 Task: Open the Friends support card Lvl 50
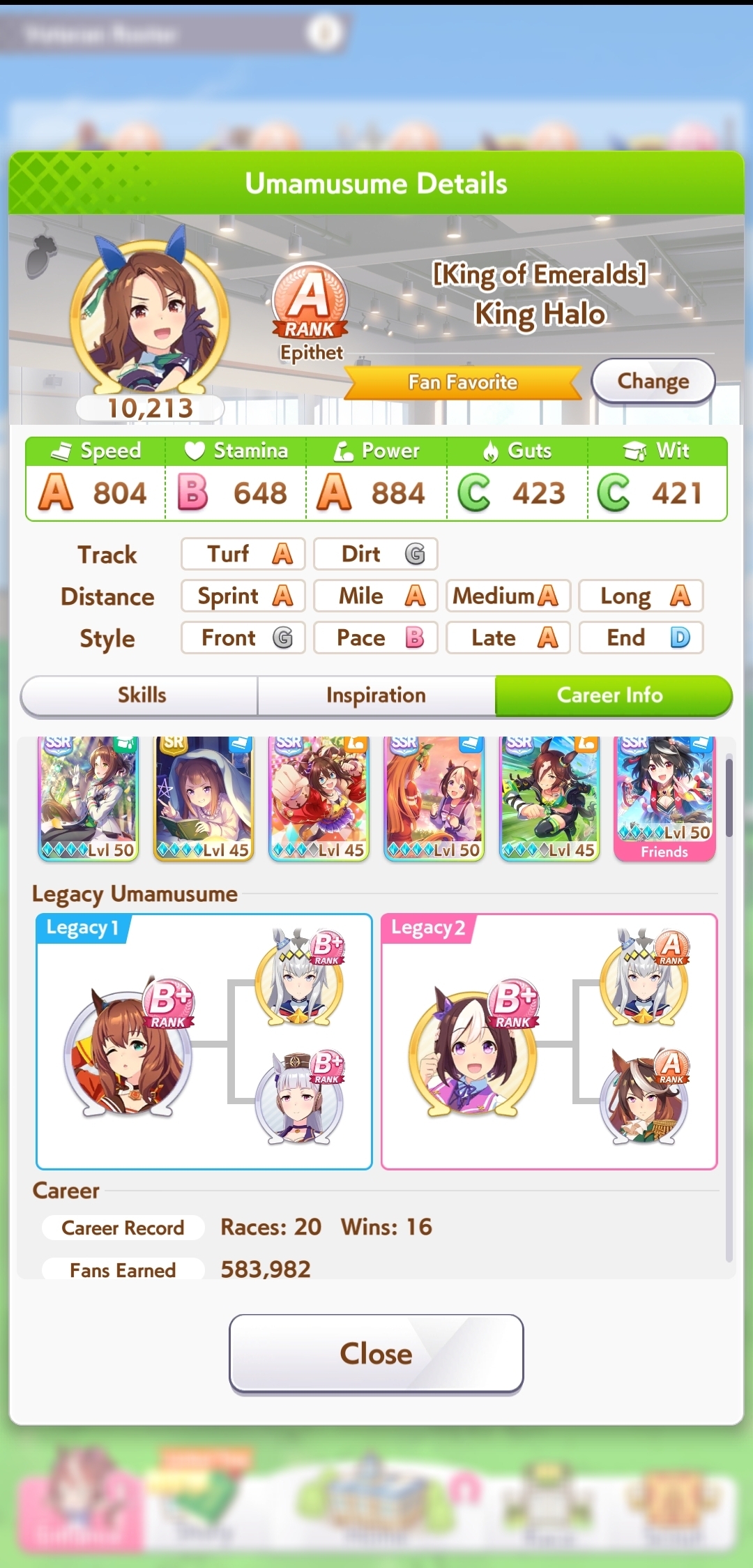(x=665, y=799)
